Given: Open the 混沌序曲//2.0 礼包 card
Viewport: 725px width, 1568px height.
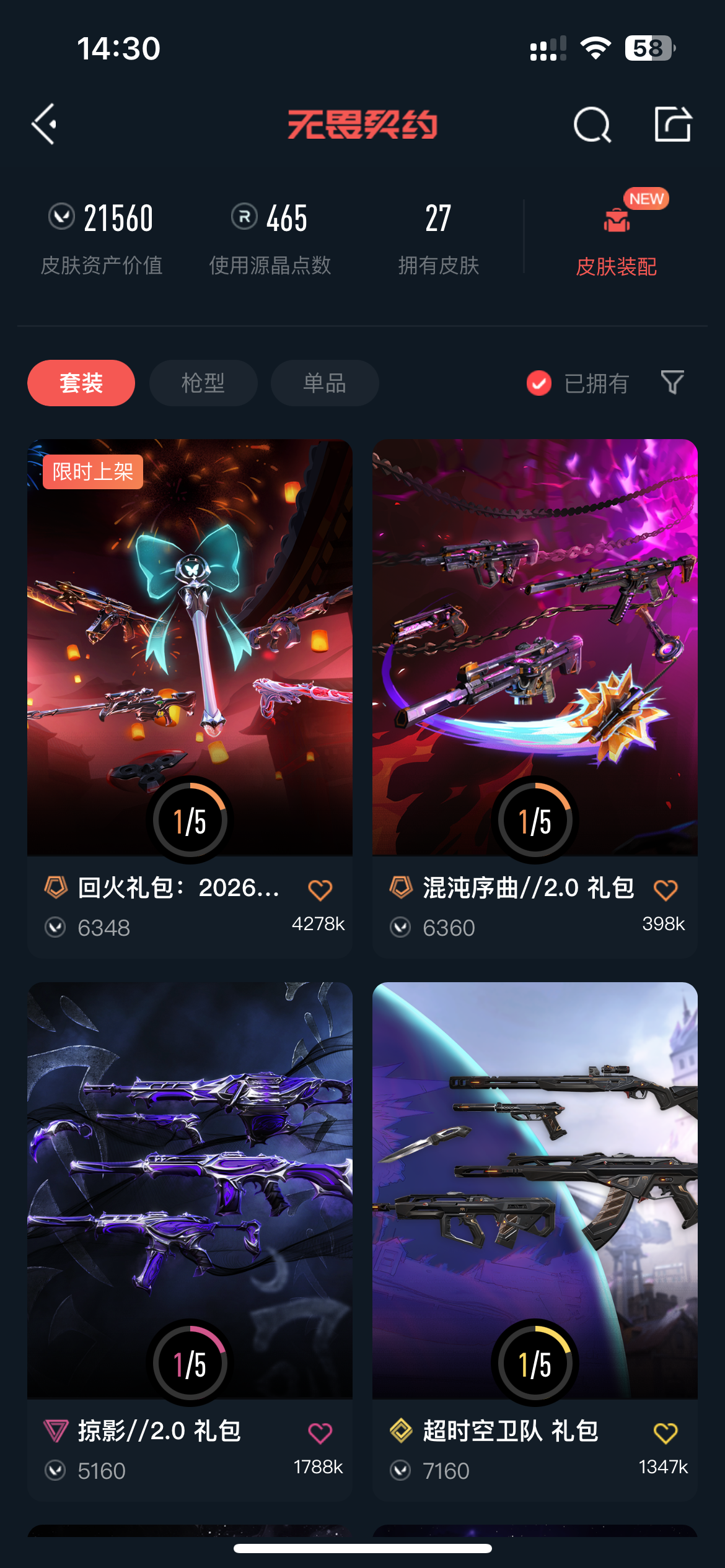Looking at the screenshot, I should coord(535,699).
